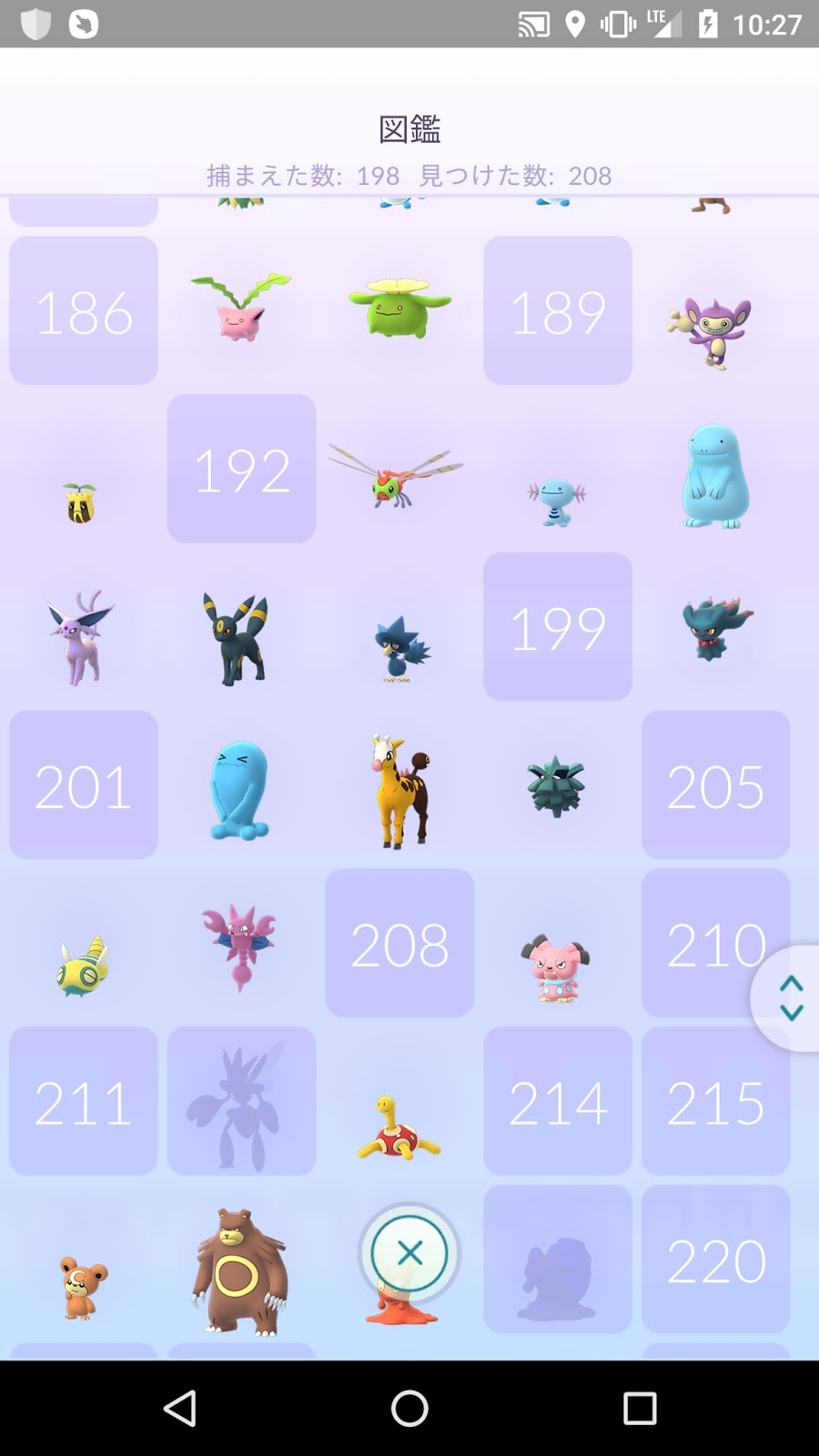Screen dimensions: 819x1456
Task: Open Hoppip's Pokédex entry
Action: (241, 309)
